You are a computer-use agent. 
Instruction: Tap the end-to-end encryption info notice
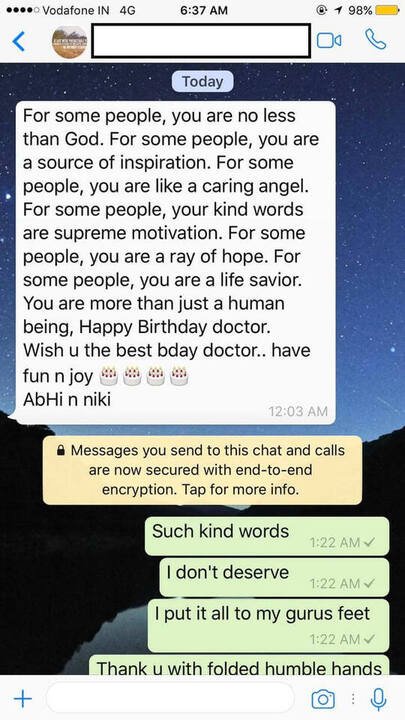(x=202, y=470)
